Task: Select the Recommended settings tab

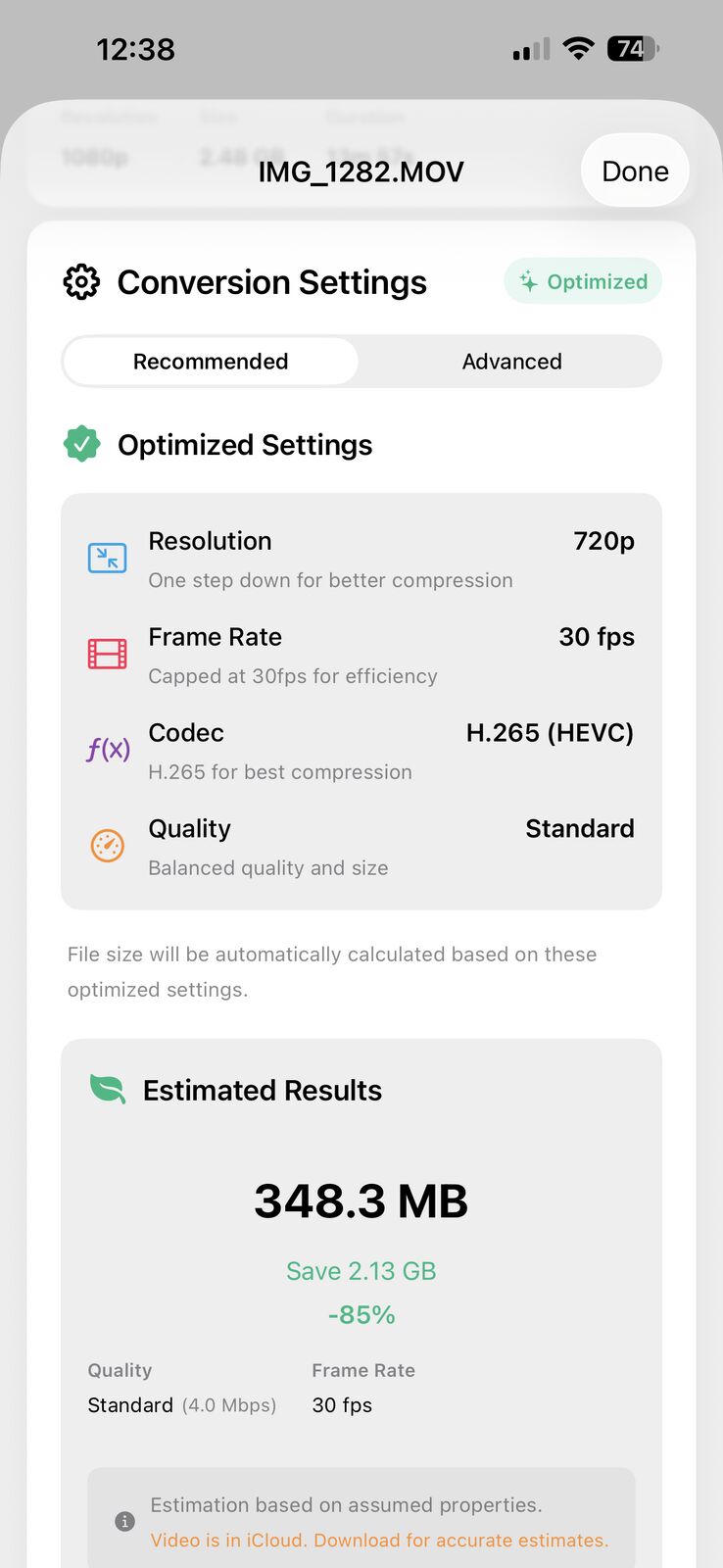Action: click(211, 362)
